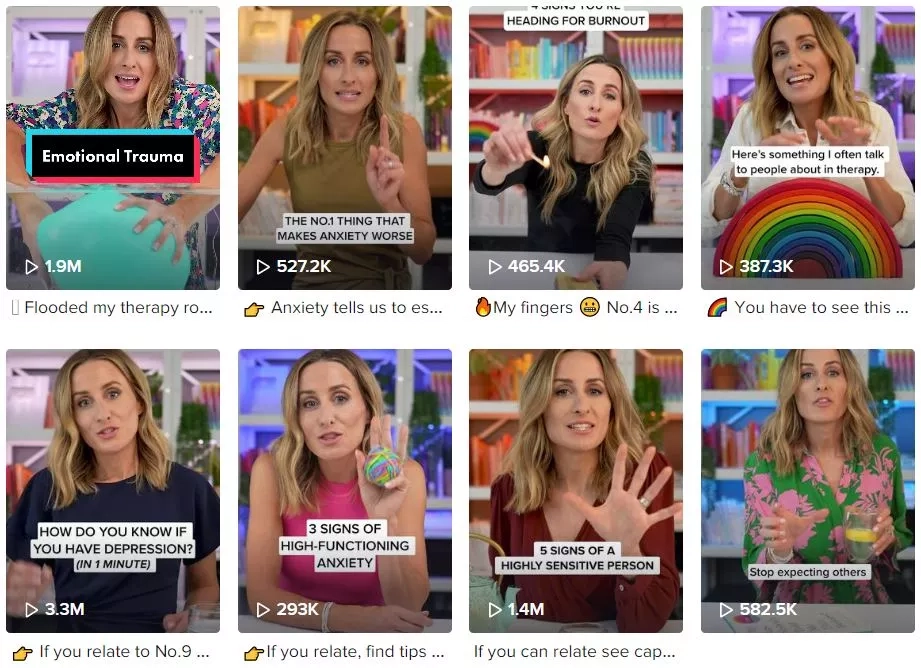Open the Emotional Trauma video with 1.9M views
This screenshot has height=668, width=921.
(x=113, y=148)
